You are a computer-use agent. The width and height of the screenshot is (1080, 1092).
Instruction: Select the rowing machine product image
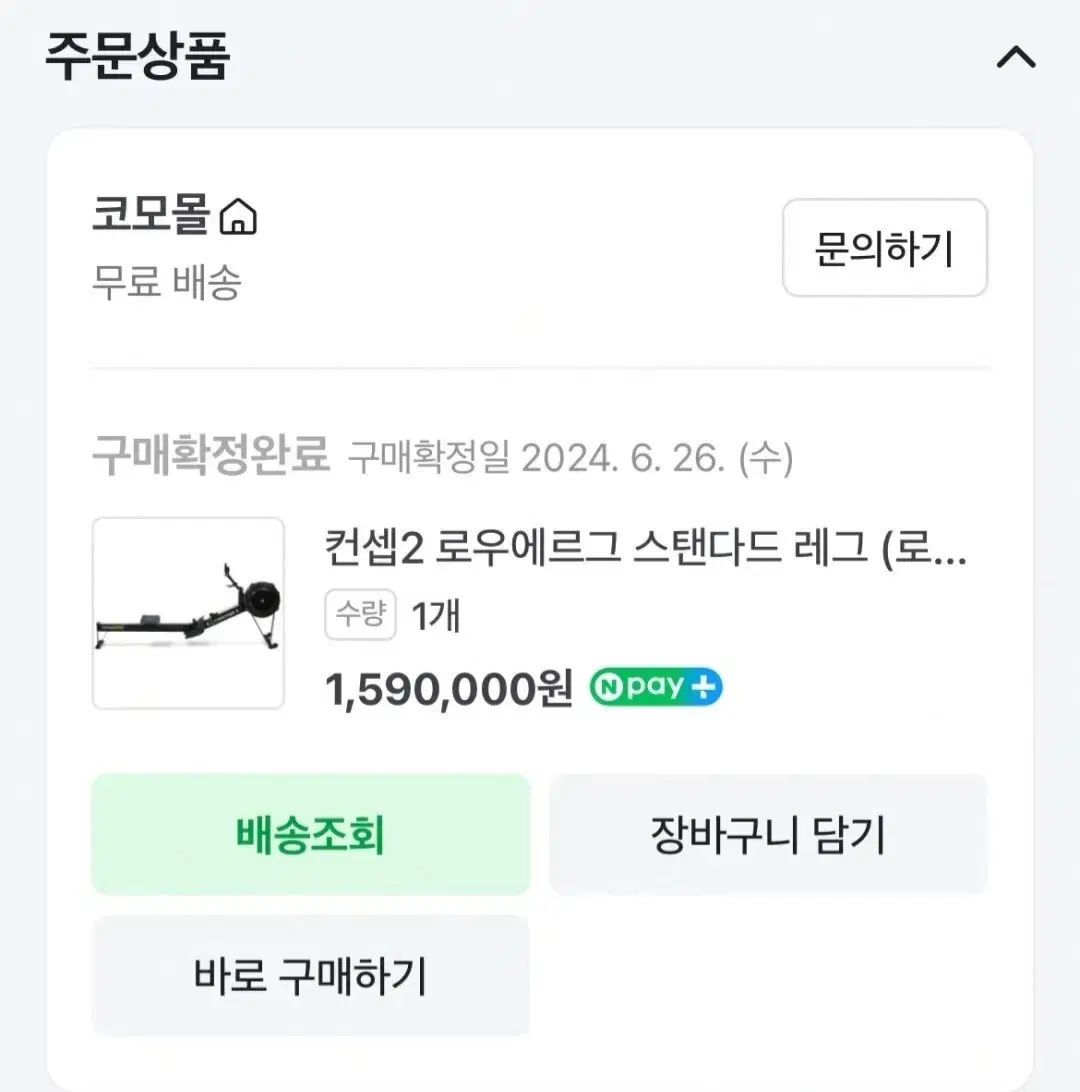pos(188,612)
